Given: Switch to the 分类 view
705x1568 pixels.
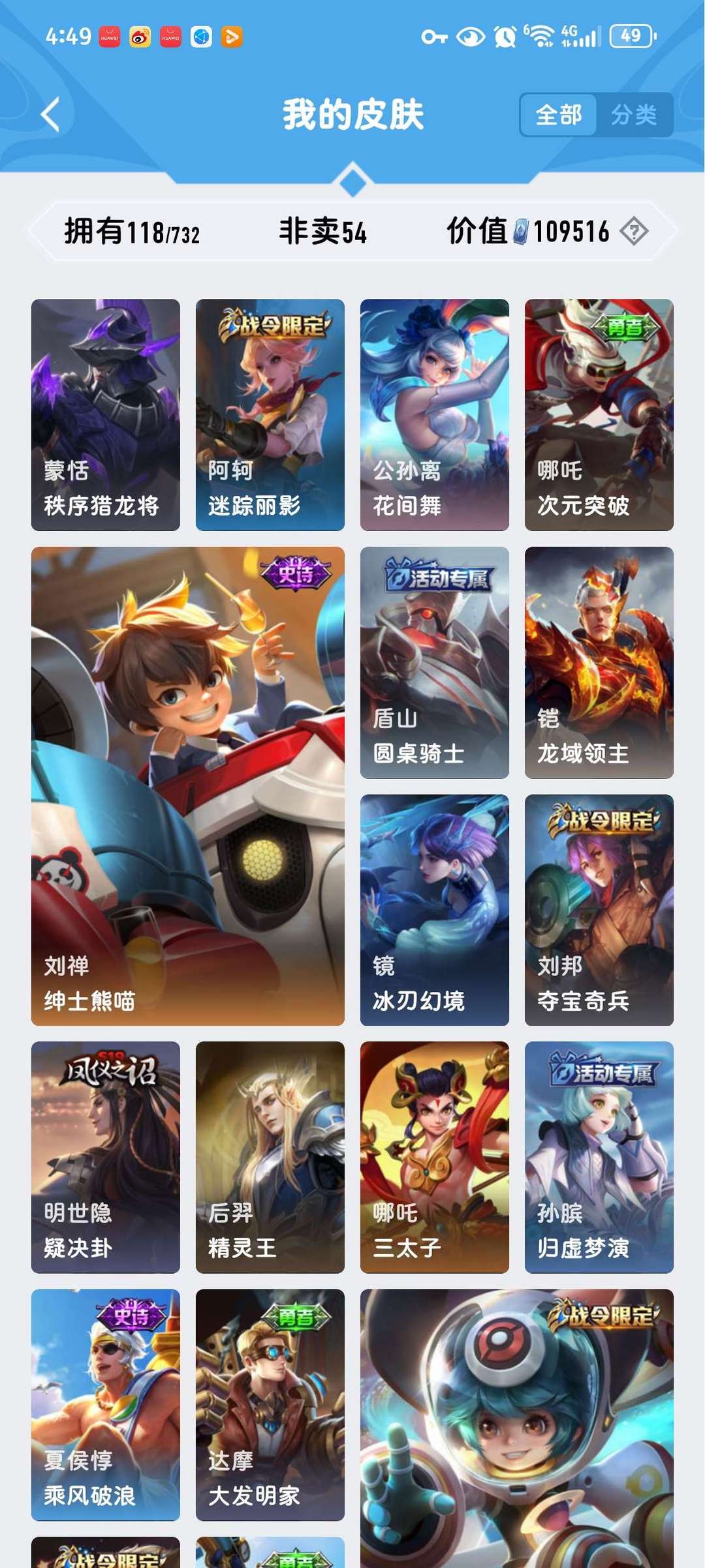Looking at the screenshot, I should 633,115.
